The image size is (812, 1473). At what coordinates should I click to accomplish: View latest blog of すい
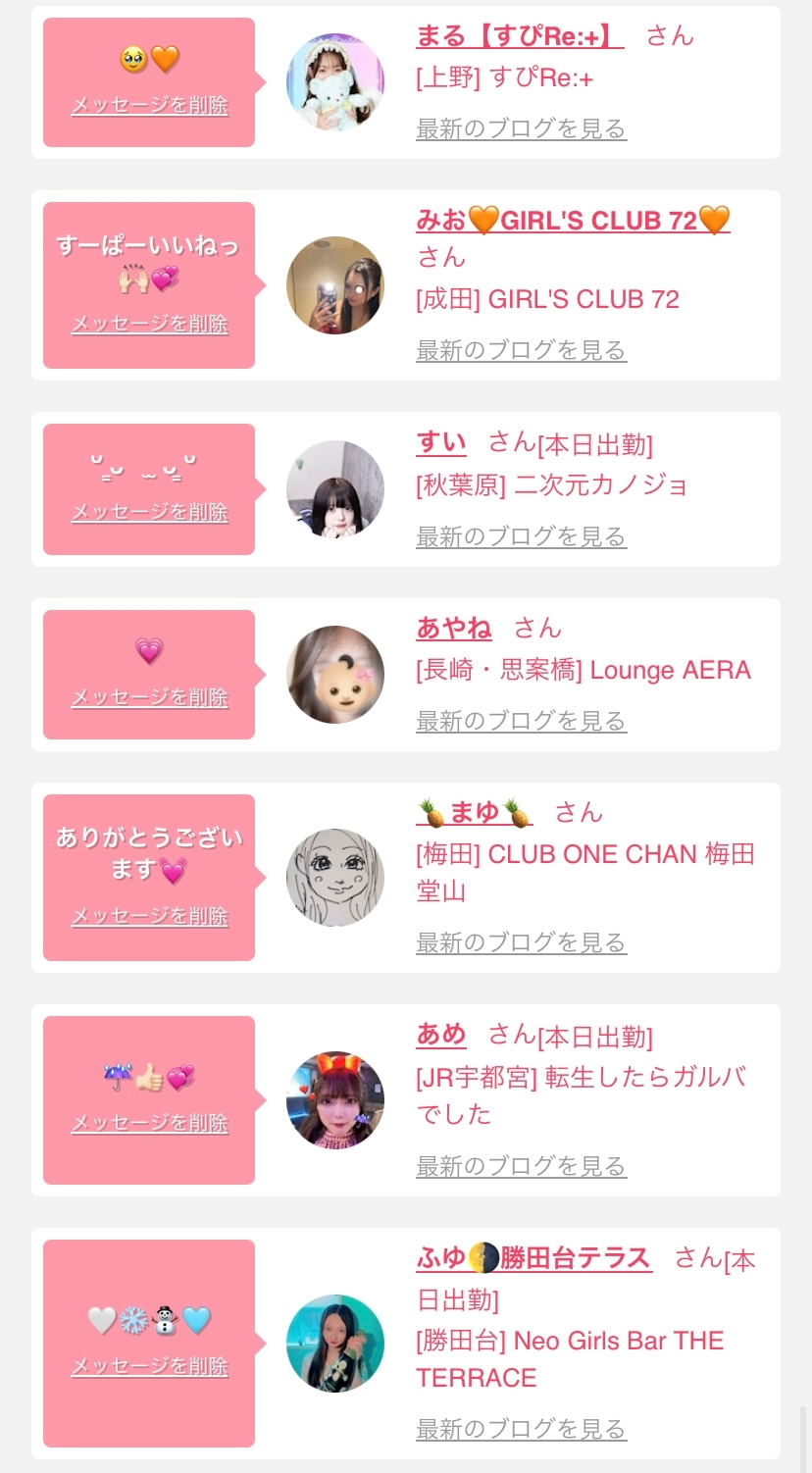click(521, 536)
